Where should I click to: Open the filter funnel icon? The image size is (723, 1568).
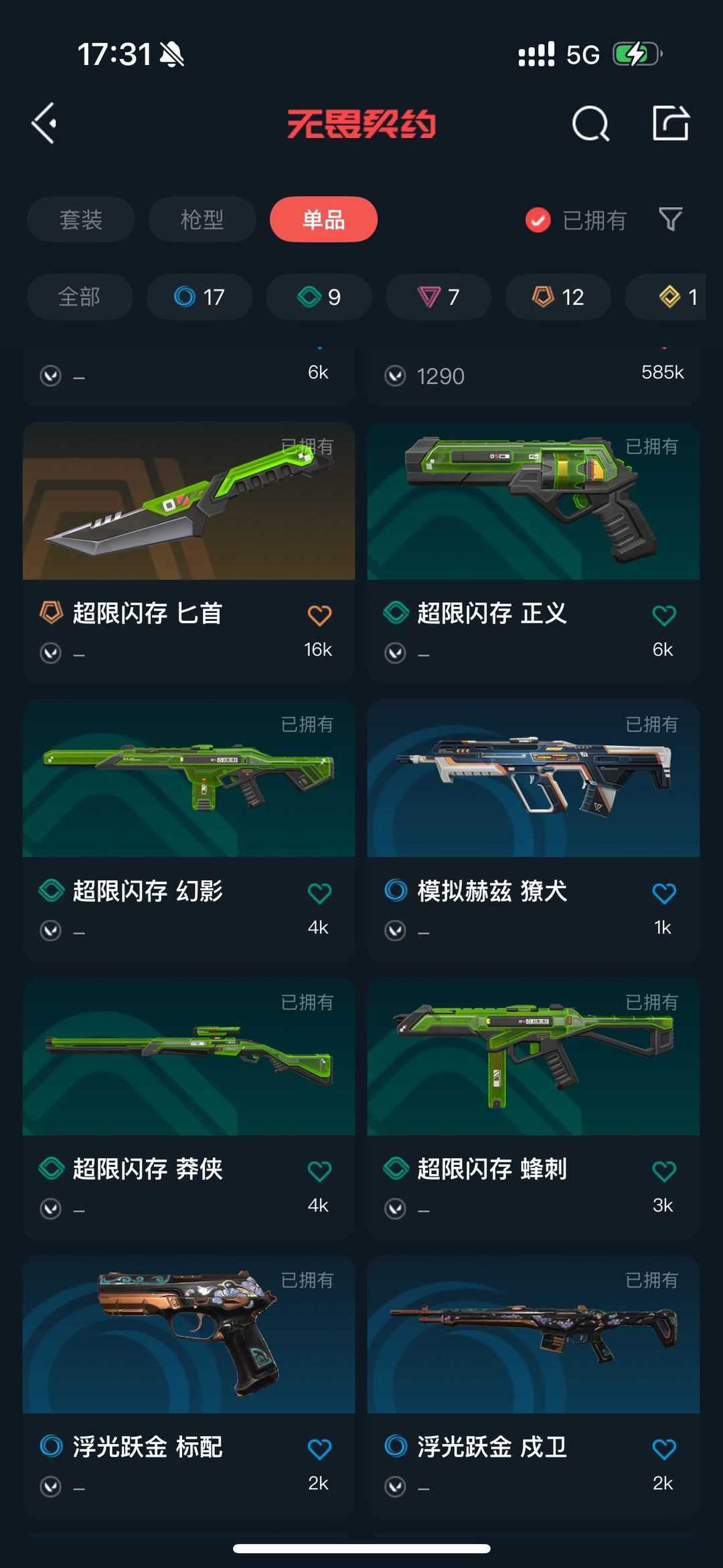coord(670,219)
